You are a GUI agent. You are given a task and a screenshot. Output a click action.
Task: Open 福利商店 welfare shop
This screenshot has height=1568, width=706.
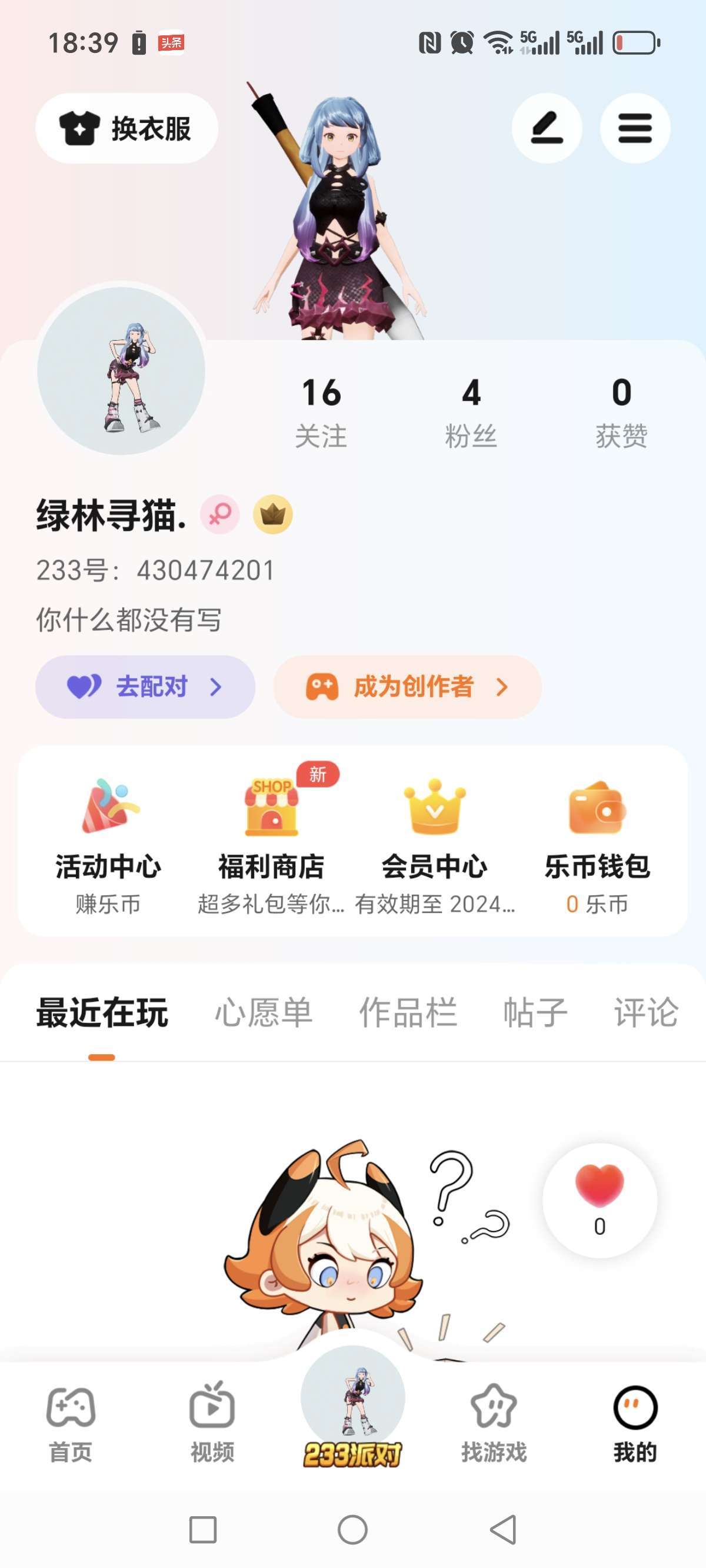(271, 845)
